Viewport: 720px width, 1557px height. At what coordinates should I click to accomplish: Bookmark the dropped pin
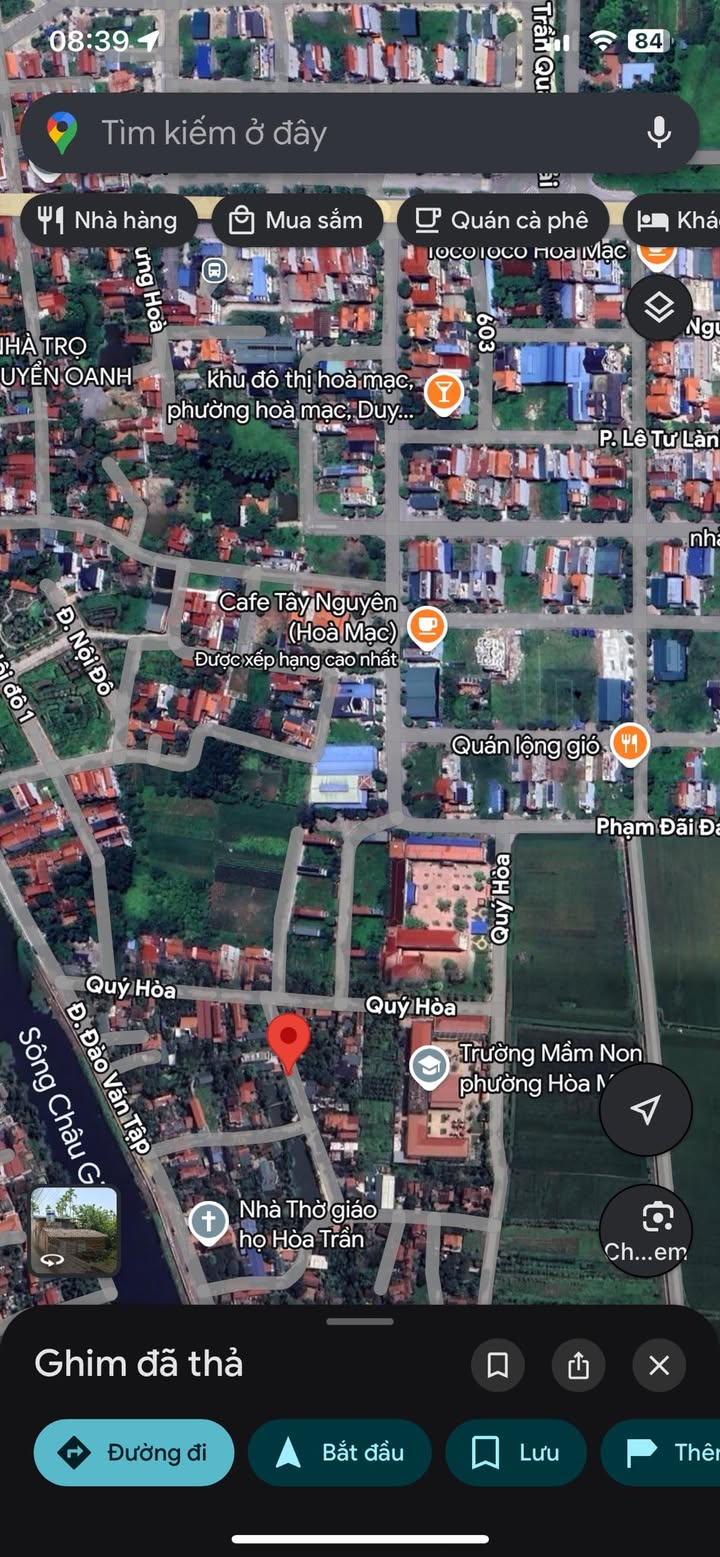[497, 1365]
